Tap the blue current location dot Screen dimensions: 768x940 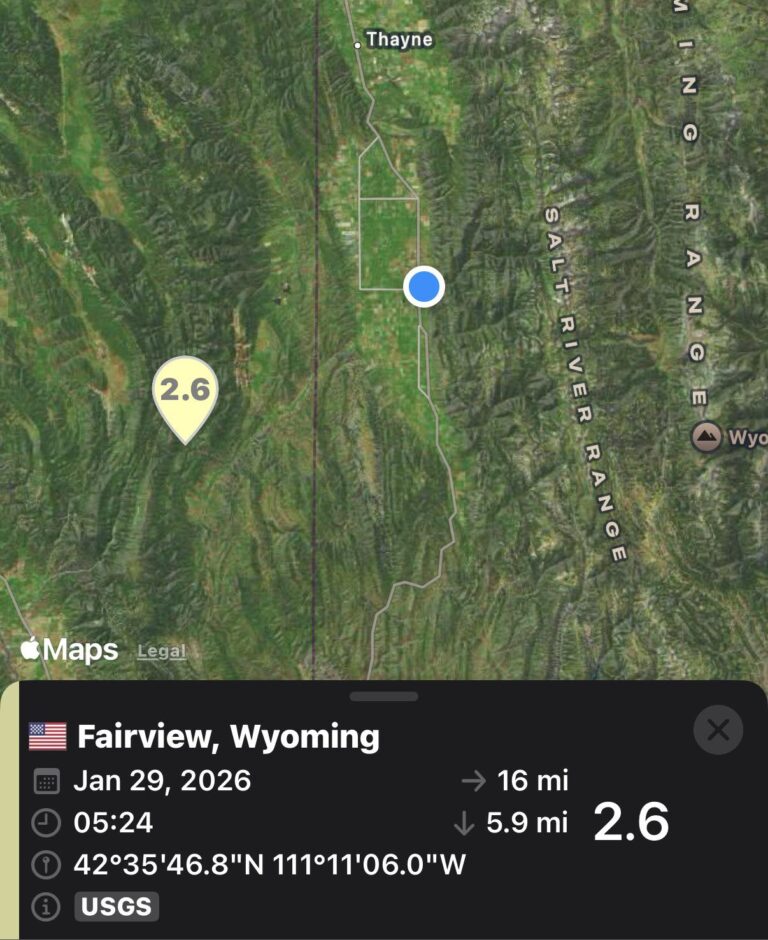tap(424, 287)
